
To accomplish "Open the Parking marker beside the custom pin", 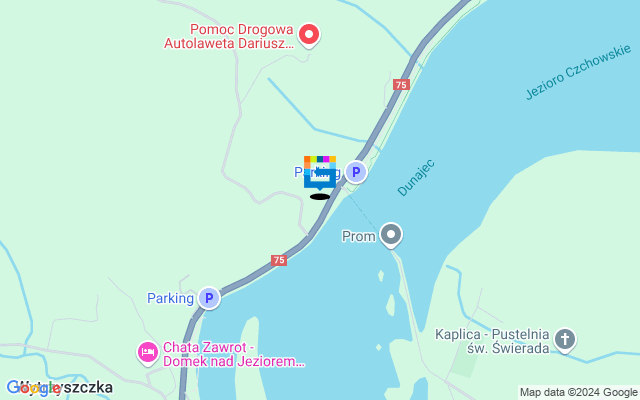I will tap(356, 173).
